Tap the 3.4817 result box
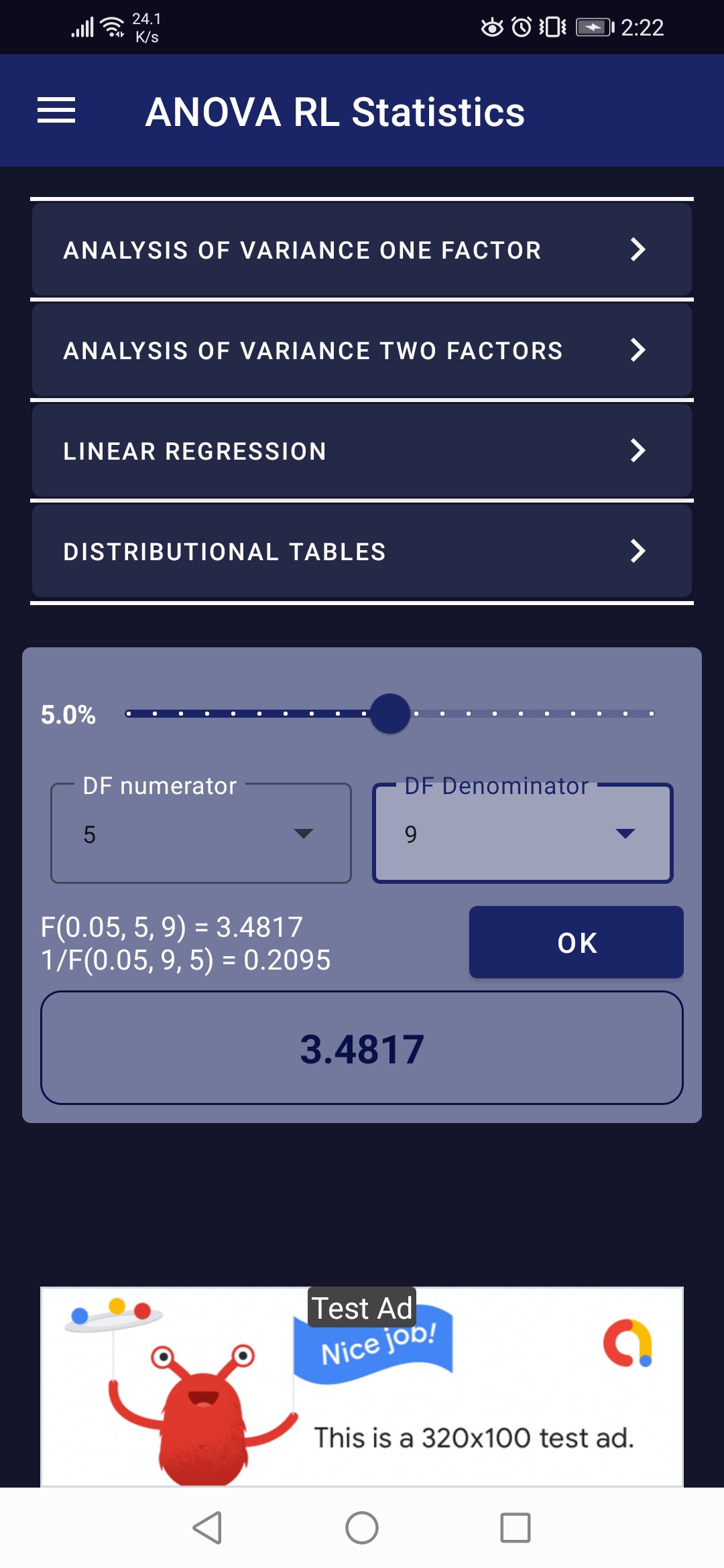Viewport: 724px width, 1568px height. point(362,1048)
